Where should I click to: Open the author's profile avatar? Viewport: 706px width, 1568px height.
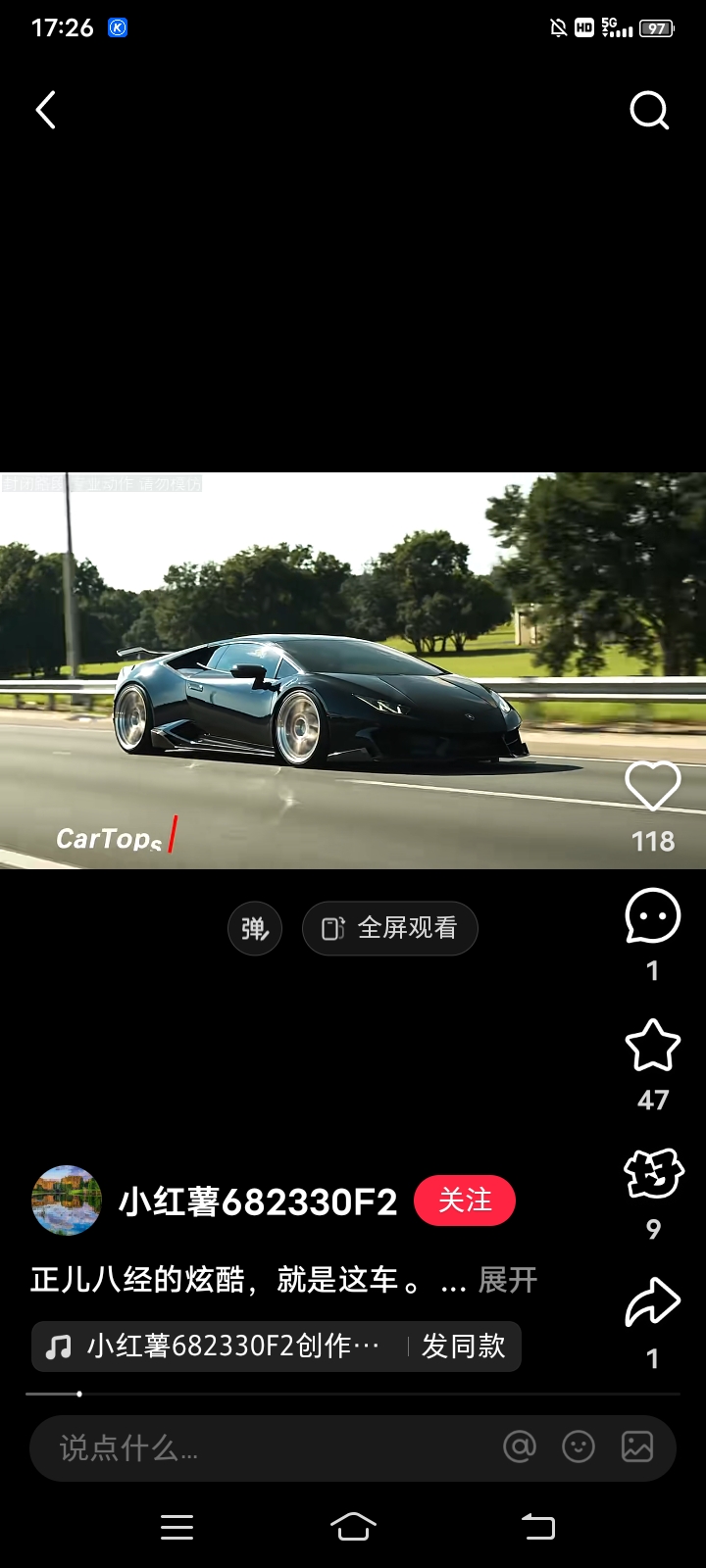point(67,1200)
